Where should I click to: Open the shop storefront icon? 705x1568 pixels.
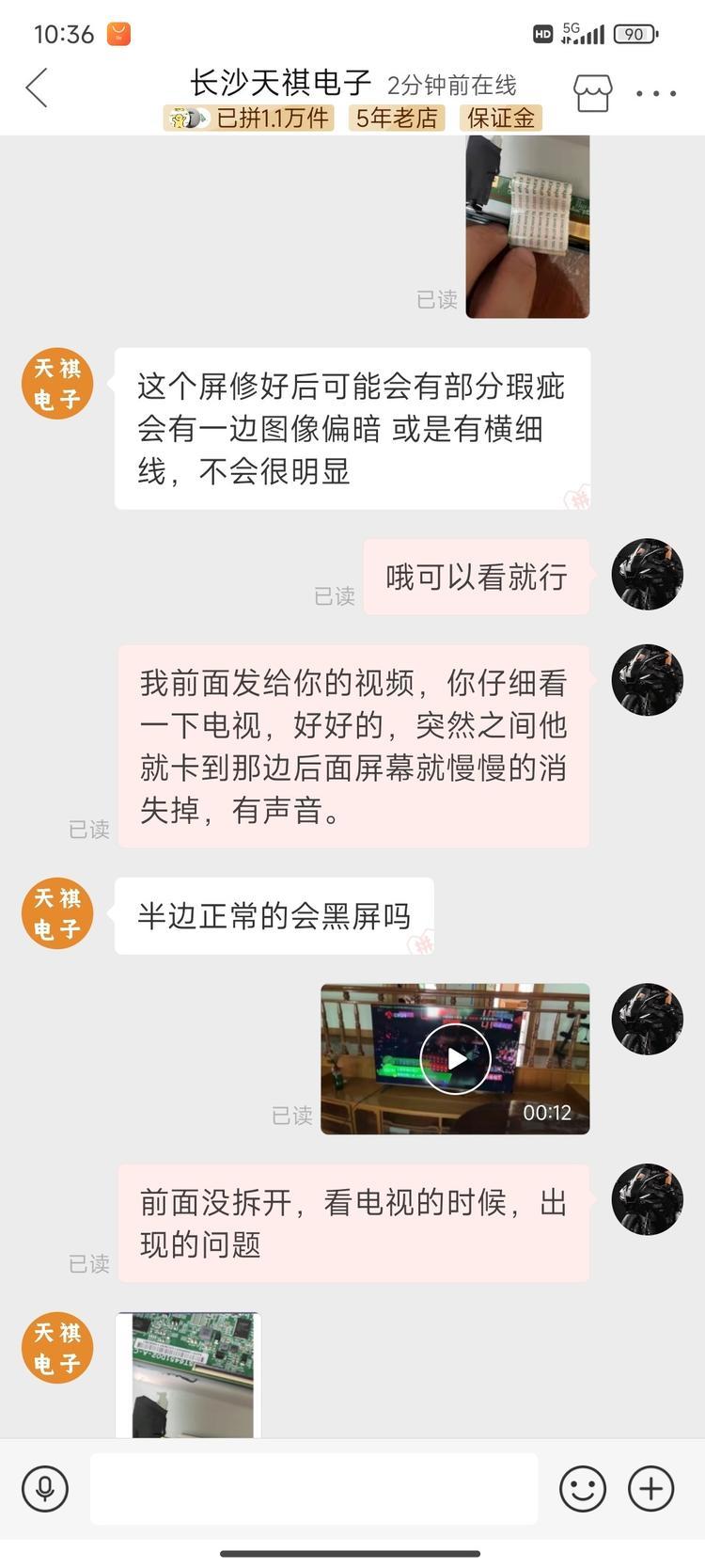tap(592, 92)
